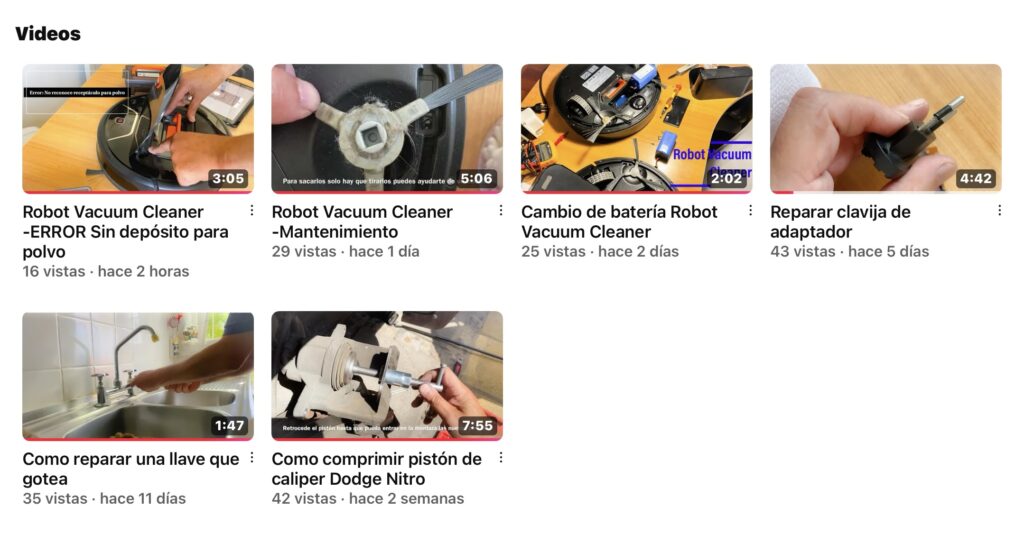Open the Reparar clavija de adaptador video
This screenshot has height=544, width=1024.
pyautogui.click(x=885, y=129)
